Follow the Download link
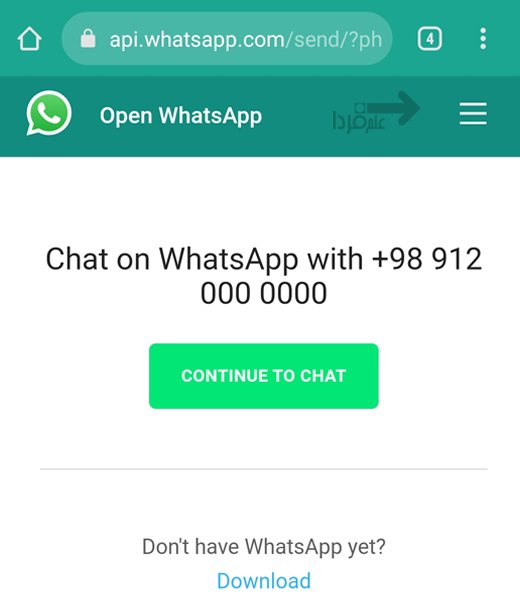 264,580
